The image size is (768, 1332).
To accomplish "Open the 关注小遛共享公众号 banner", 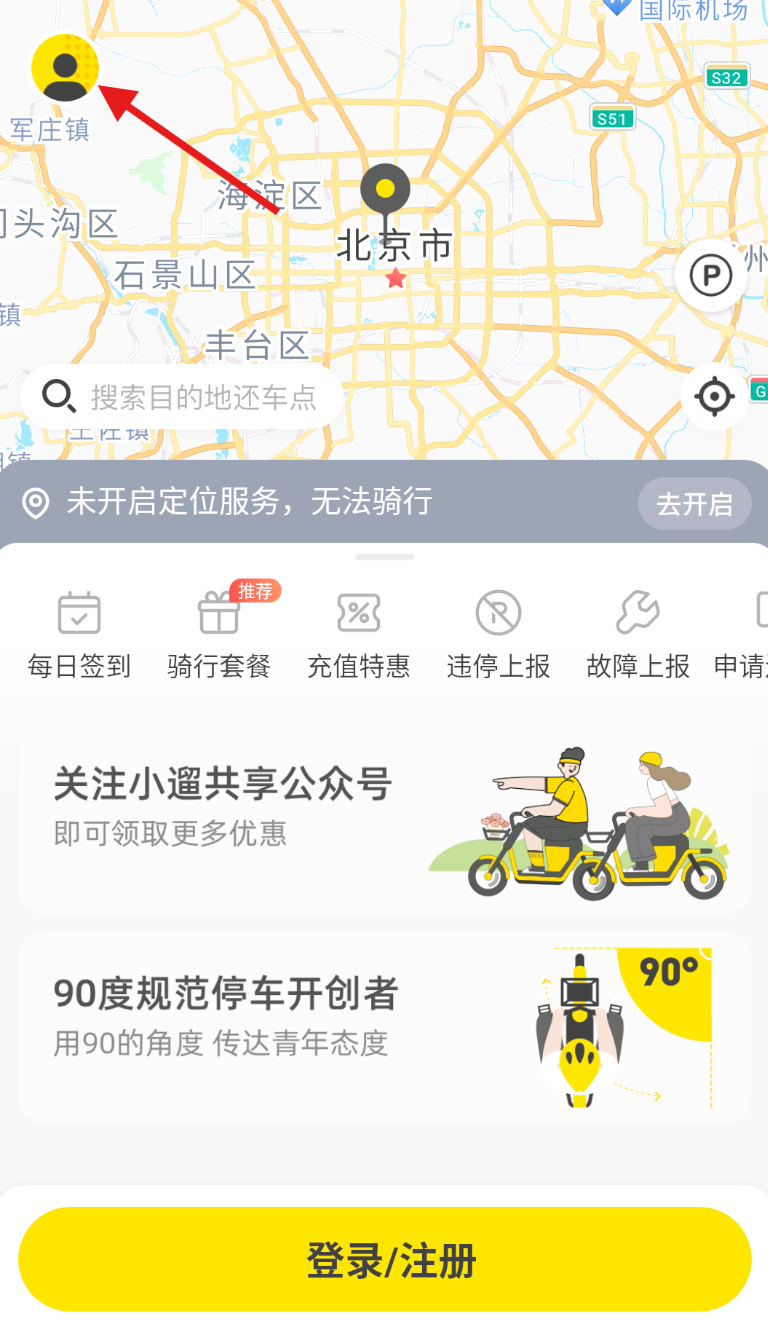I will 384,819.
